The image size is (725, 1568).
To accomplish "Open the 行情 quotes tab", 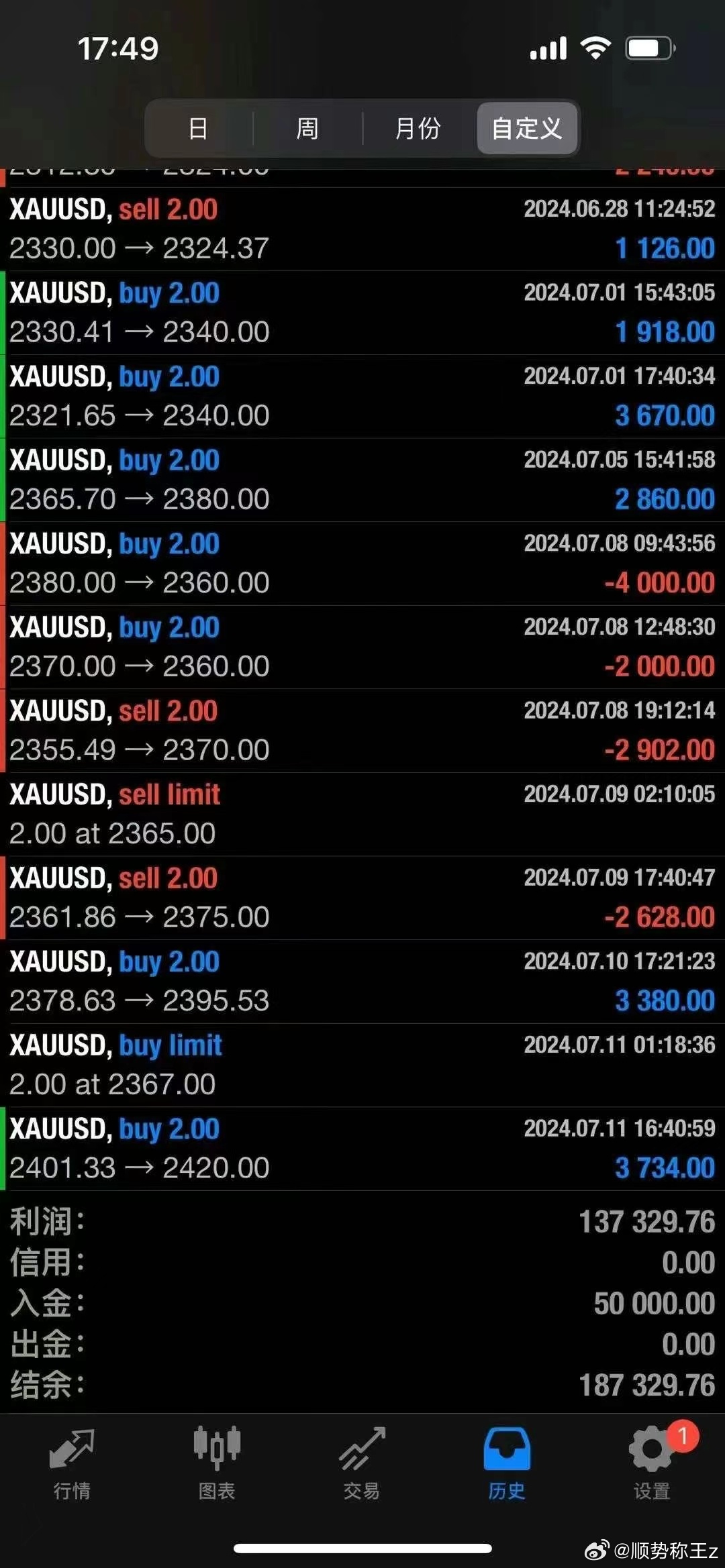I will click(x=72, y=1463).
